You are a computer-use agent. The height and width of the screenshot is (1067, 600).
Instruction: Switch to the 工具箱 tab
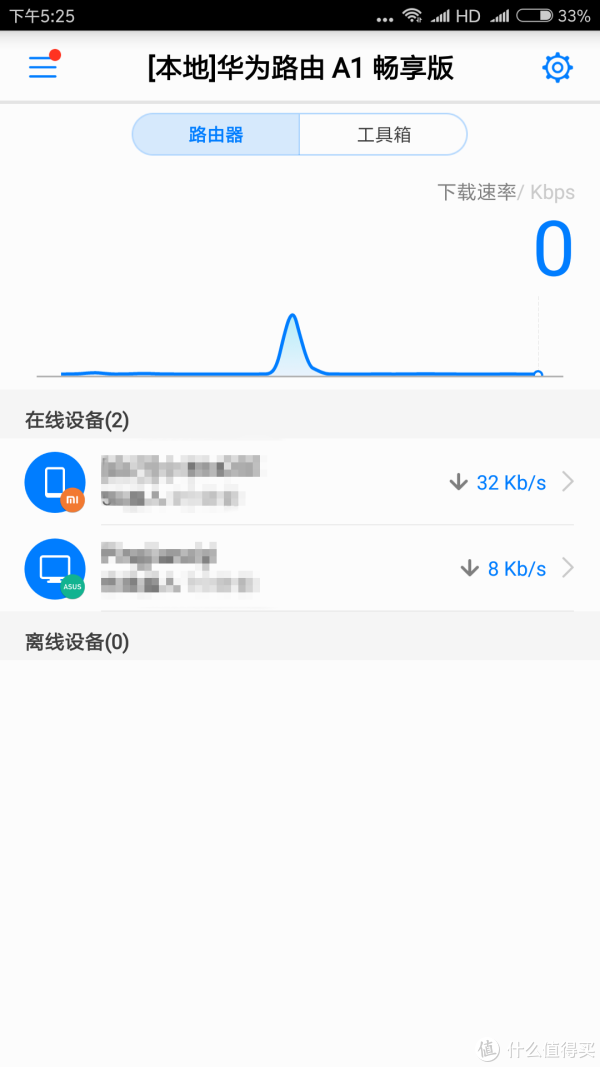[384, 134]
